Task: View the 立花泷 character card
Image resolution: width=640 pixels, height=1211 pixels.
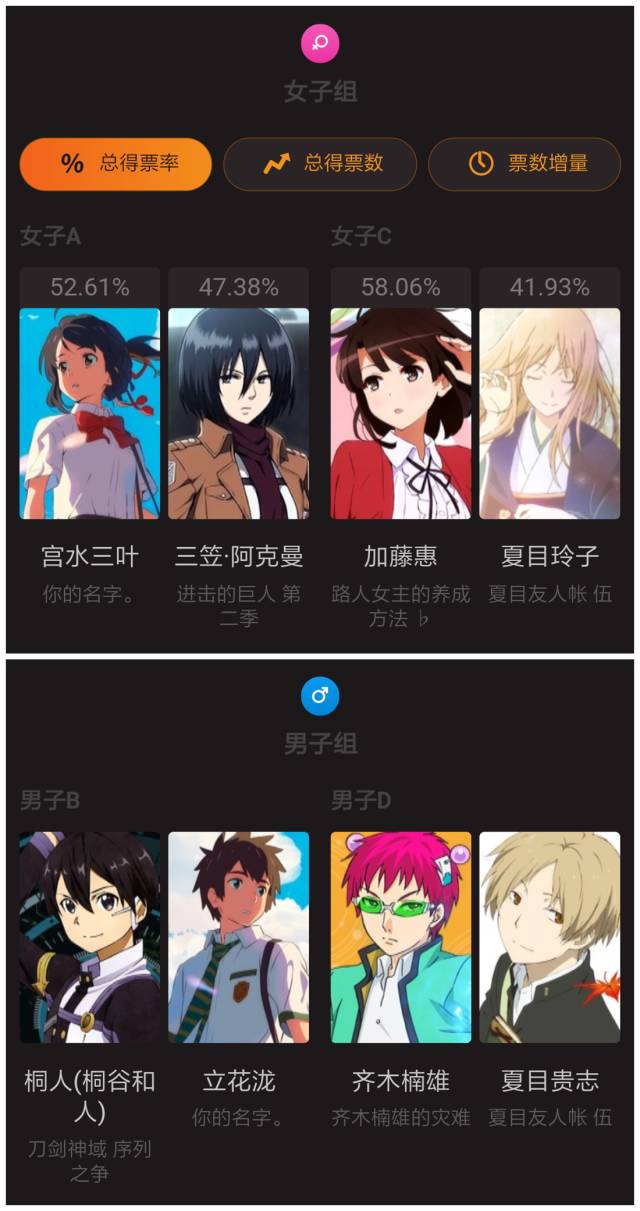Action: 238,937
